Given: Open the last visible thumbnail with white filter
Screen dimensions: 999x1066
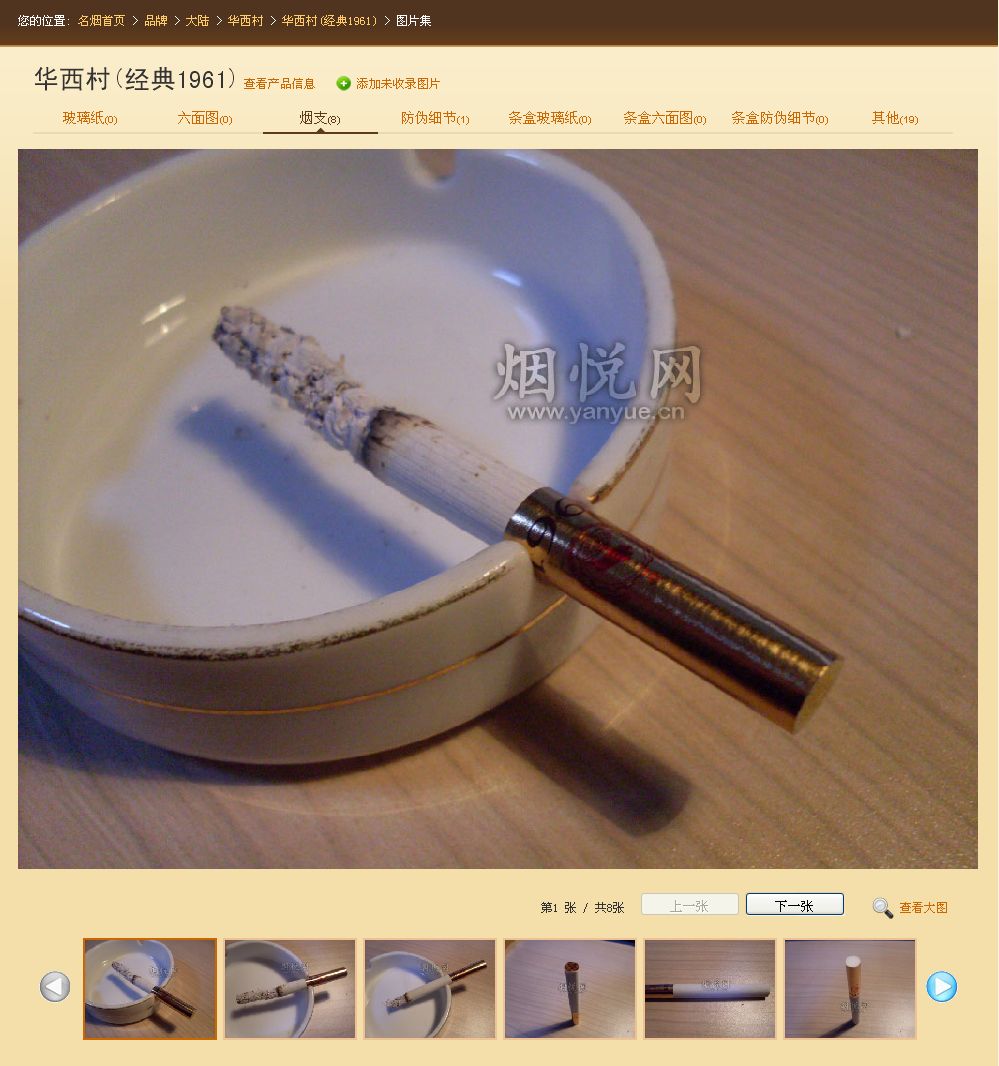Looking at the screenshot, I should pyautogui.click(x=850, y=989).
